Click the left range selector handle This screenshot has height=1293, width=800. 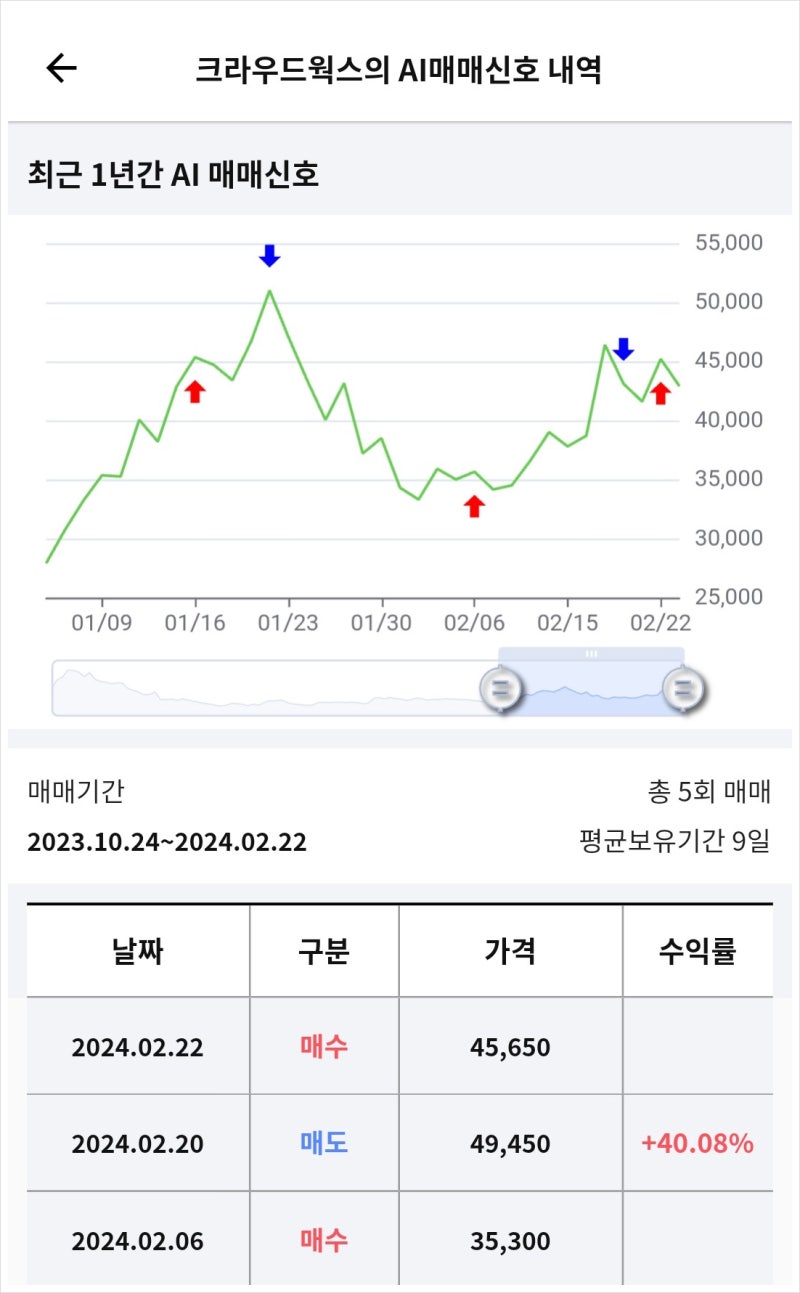[502, 687]
